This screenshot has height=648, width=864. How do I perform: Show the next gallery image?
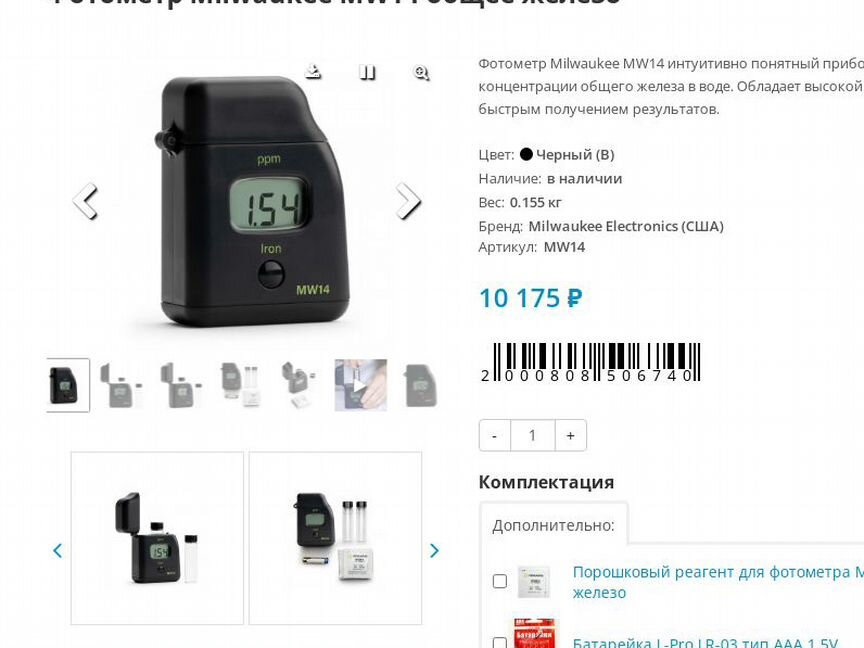click(408, 201)
